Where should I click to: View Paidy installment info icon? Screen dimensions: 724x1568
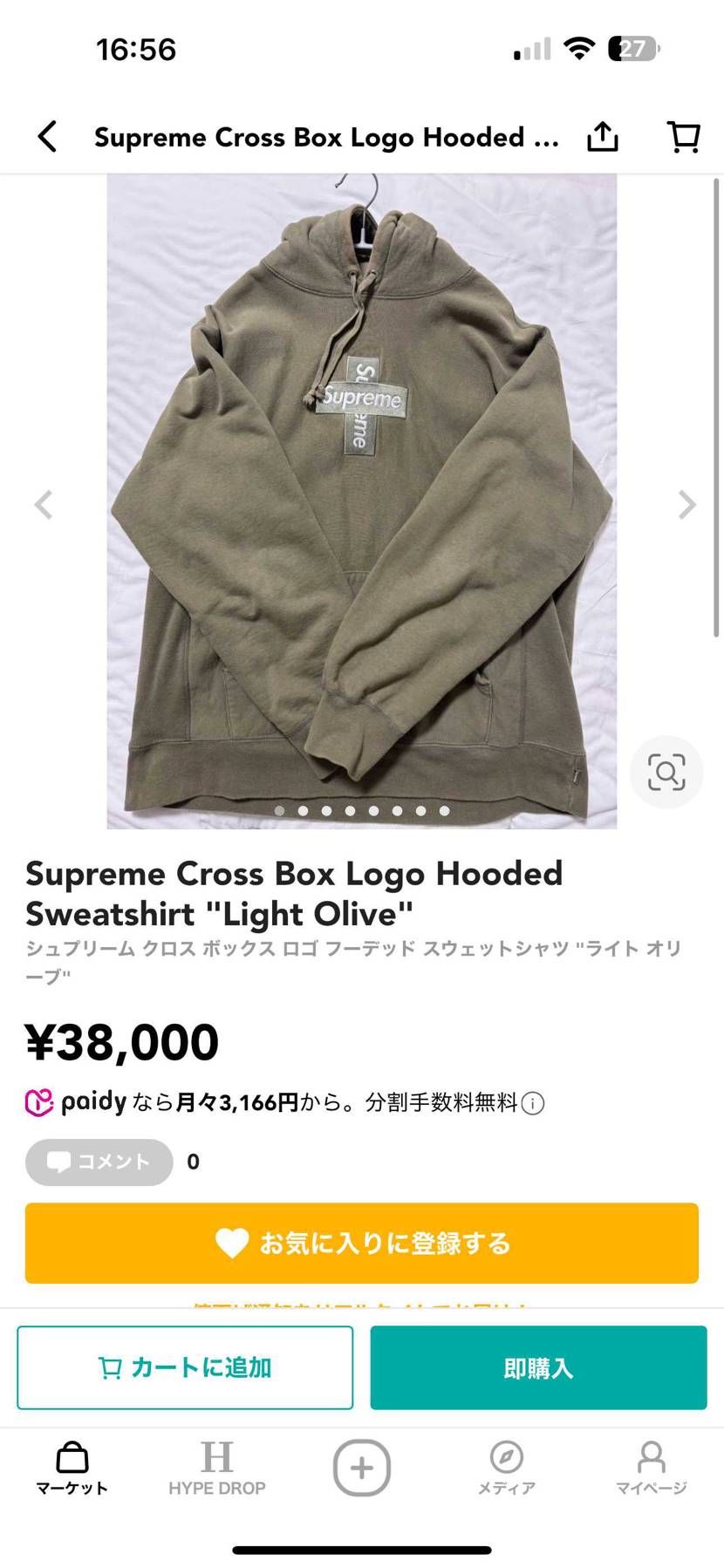pyautogui.click(x=533, y=1104)
